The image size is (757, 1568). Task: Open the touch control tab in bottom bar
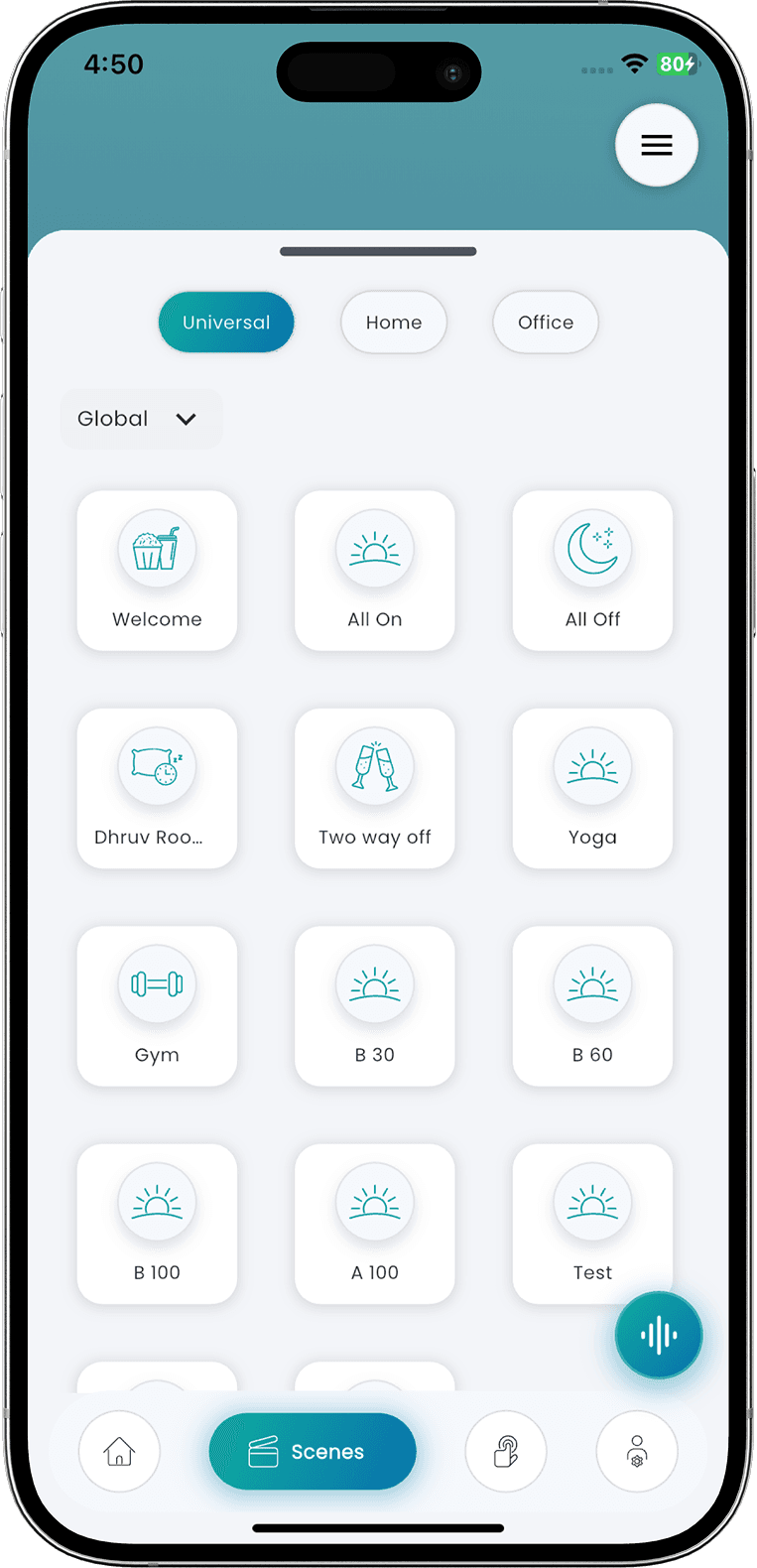[506, 1452]
